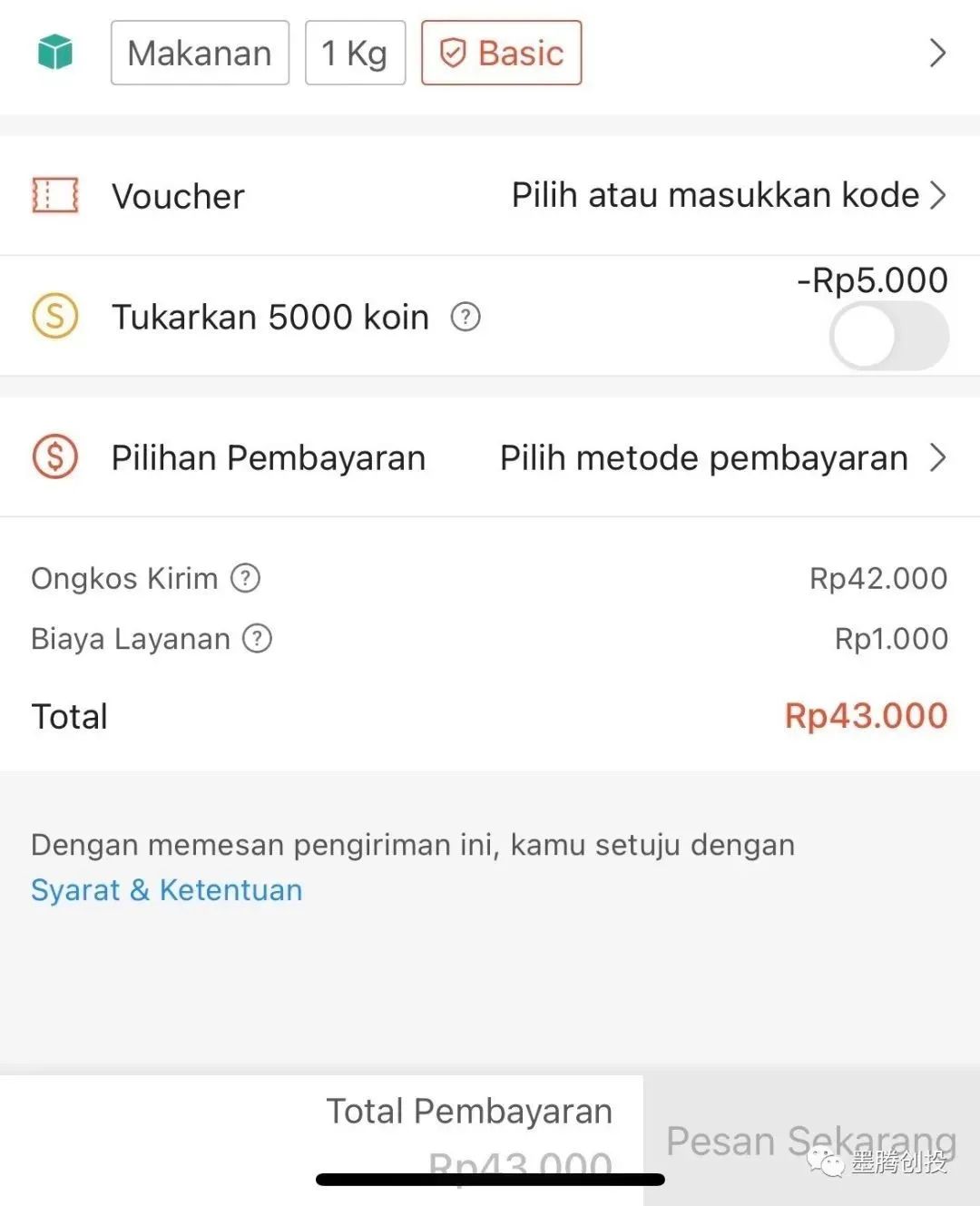
Task: Show info about Tukarkan 5000 koin
Action: 465,318
